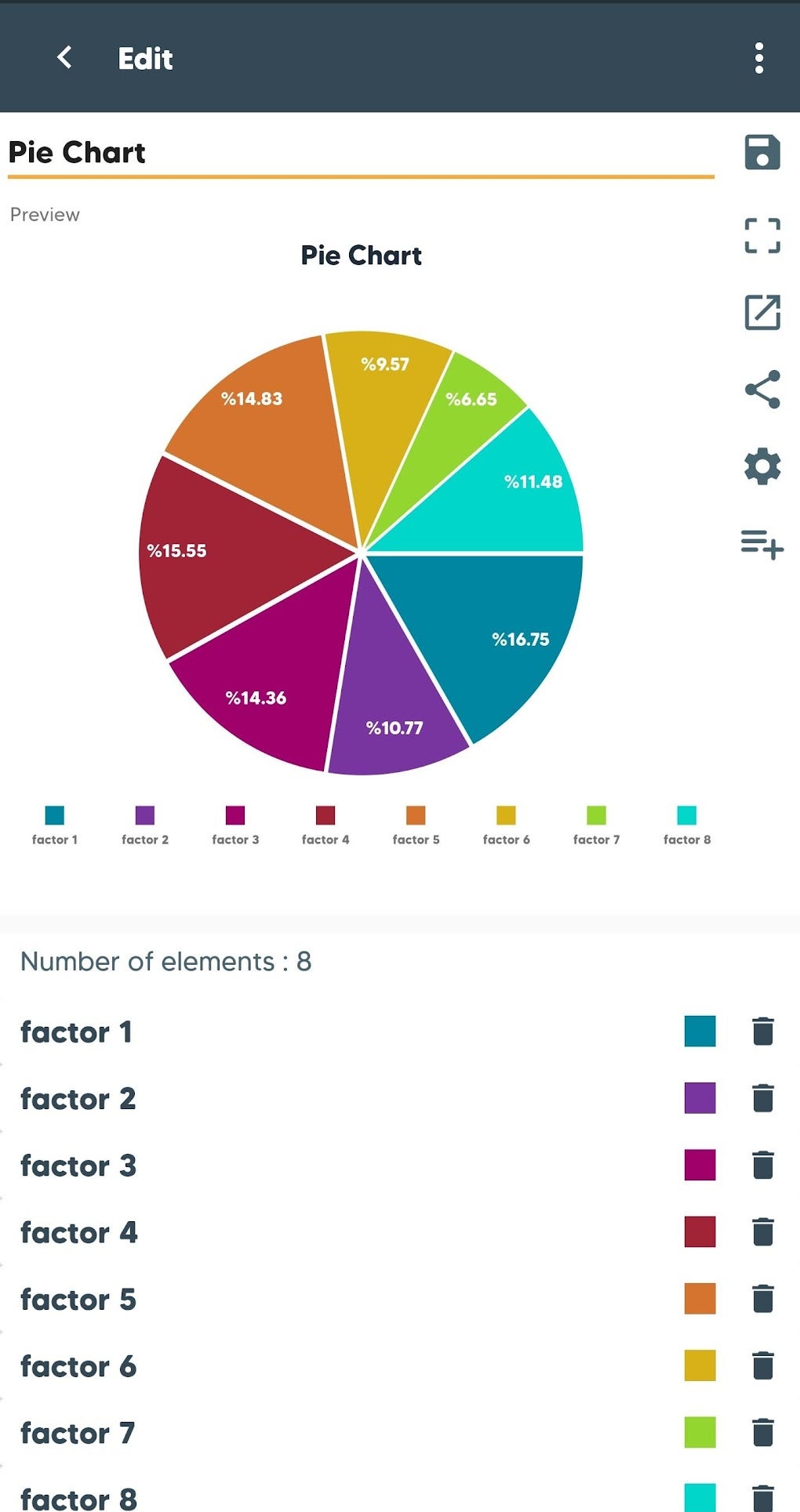Select factor 5 to rename it
Screen dimensions: 800x1512
point(78,1300)
